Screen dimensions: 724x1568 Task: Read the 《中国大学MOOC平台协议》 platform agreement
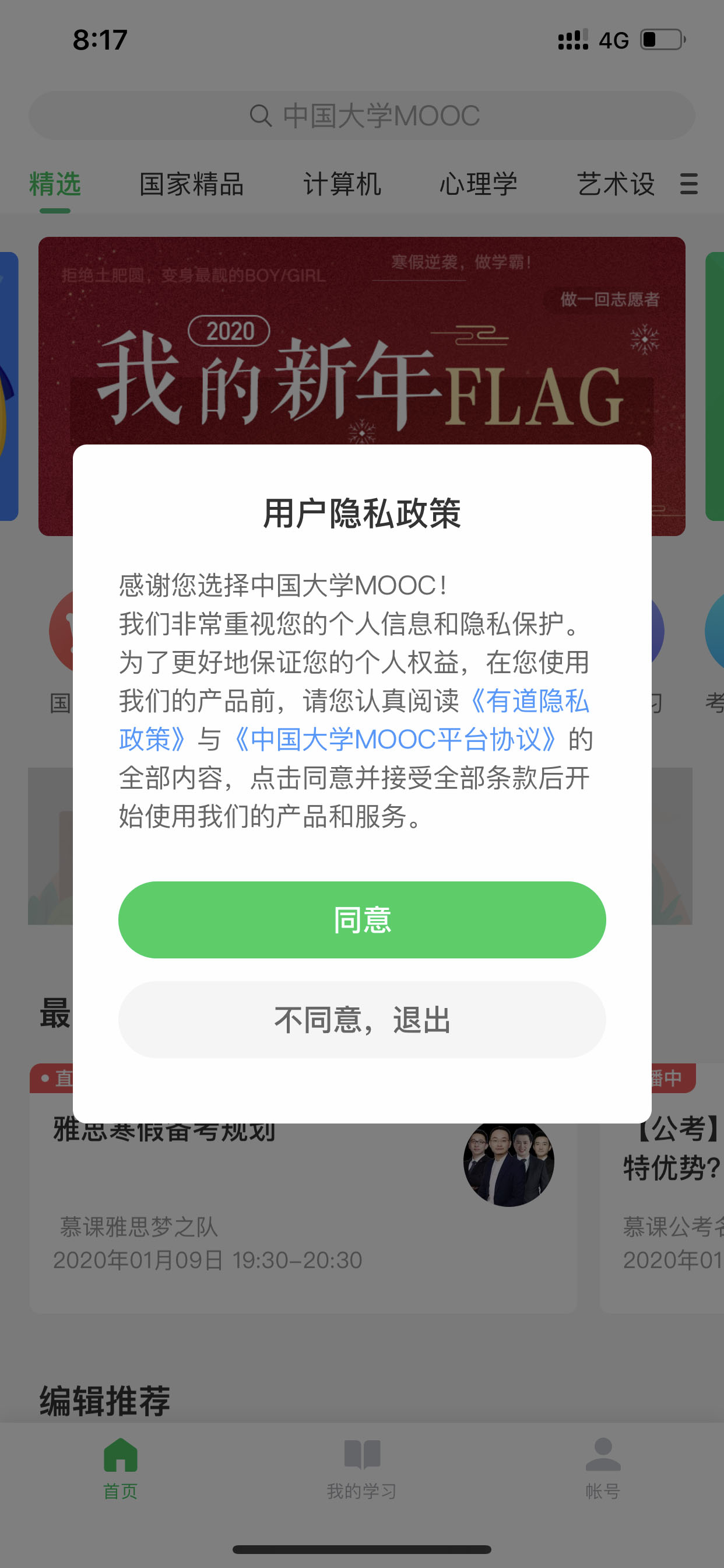395,740
